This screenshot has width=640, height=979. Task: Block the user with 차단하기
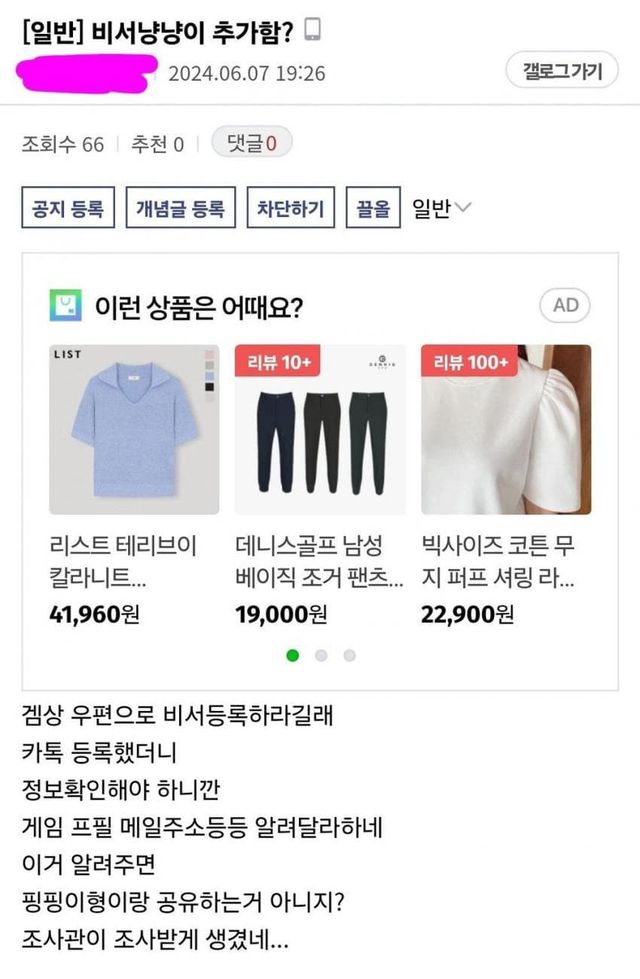click(x=290, y=209)
